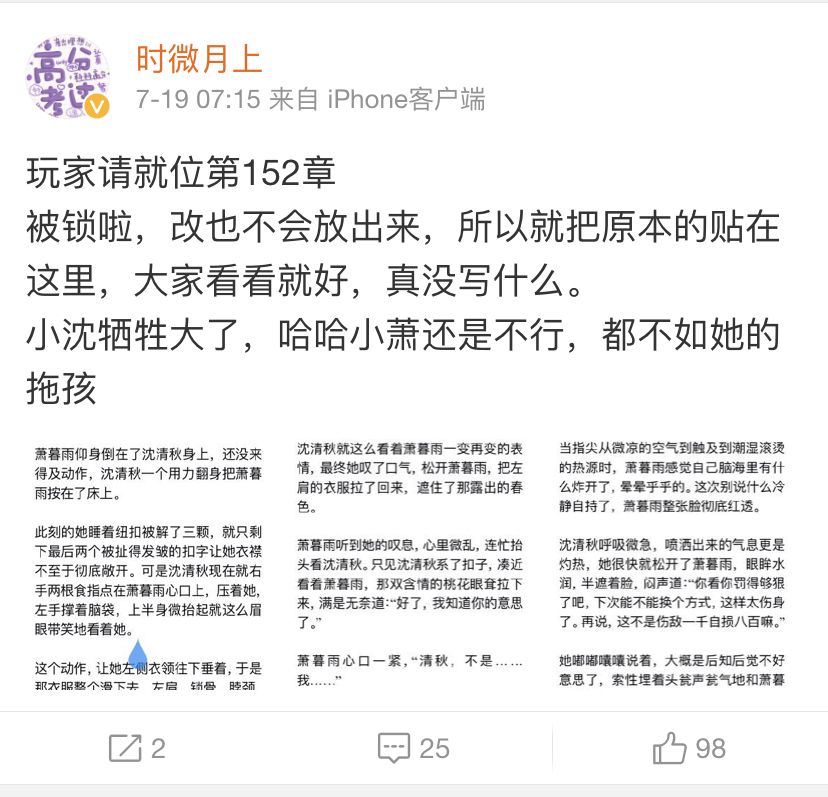
Task: Repost this post with 2 shares
Action: pos(137,747)
